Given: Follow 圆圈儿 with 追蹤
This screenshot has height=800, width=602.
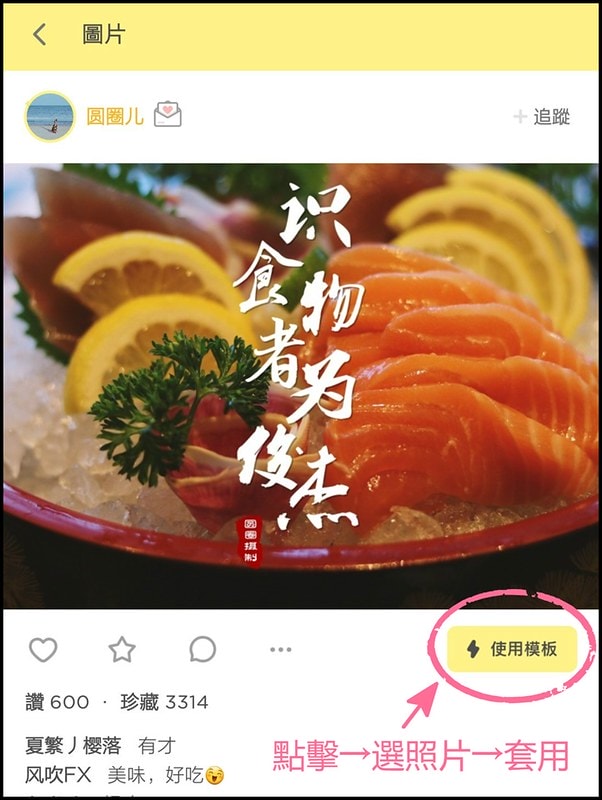Looking at the screenshot, I should point(542,117).
